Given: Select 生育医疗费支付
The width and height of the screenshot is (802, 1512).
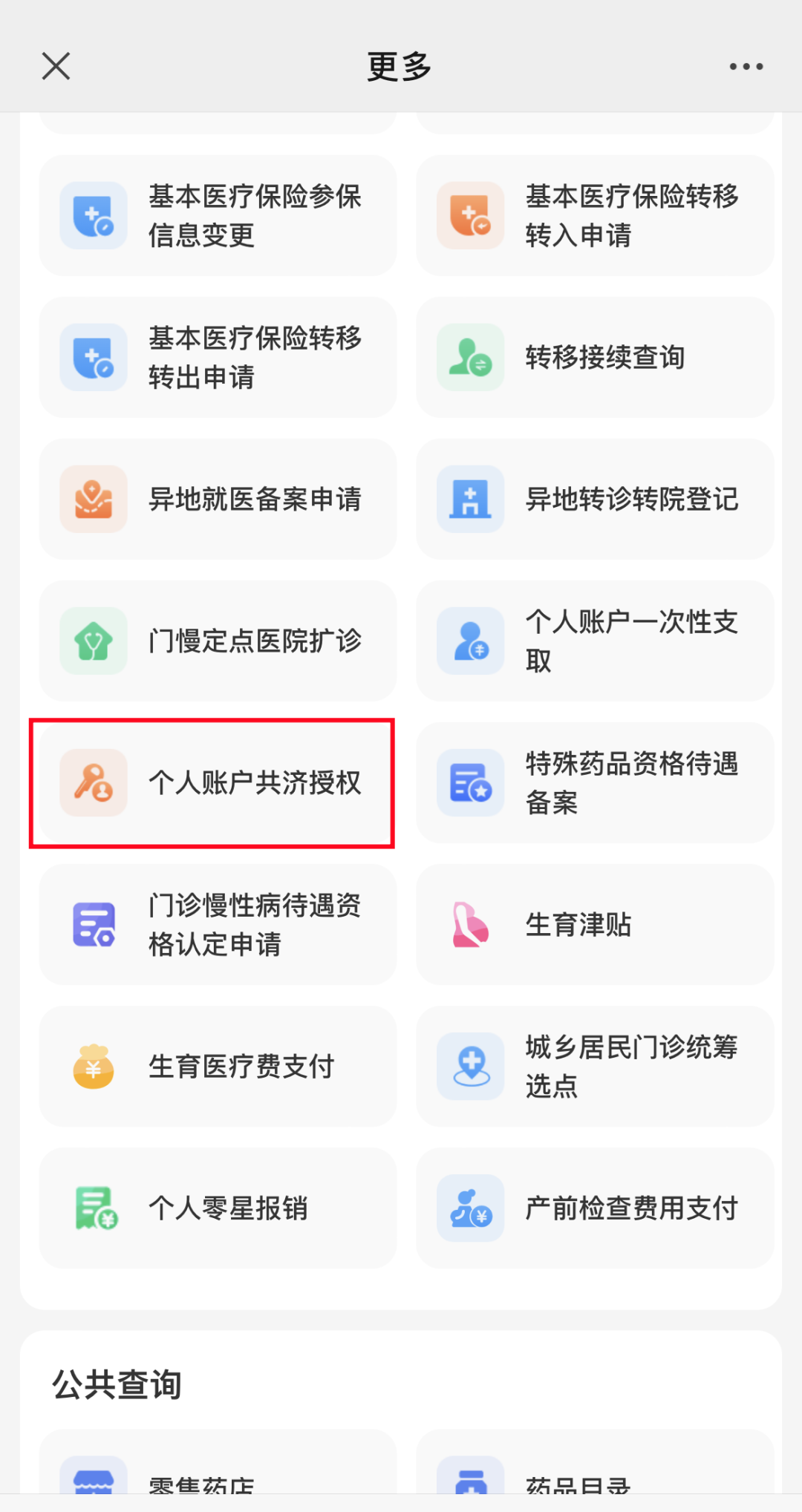Looking at the screenshot, I should (x=218, y=1066).
